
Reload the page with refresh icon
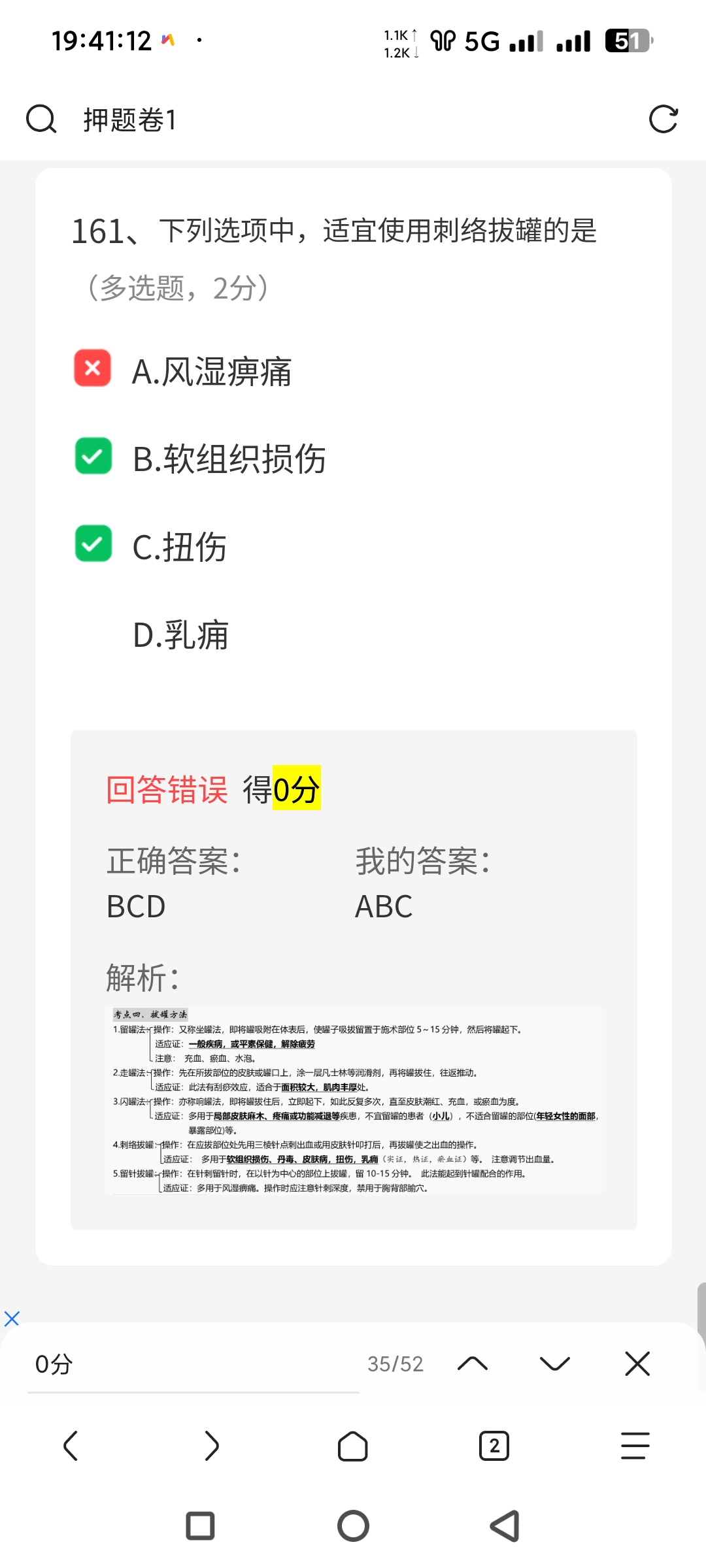click(x=663, y=120)
